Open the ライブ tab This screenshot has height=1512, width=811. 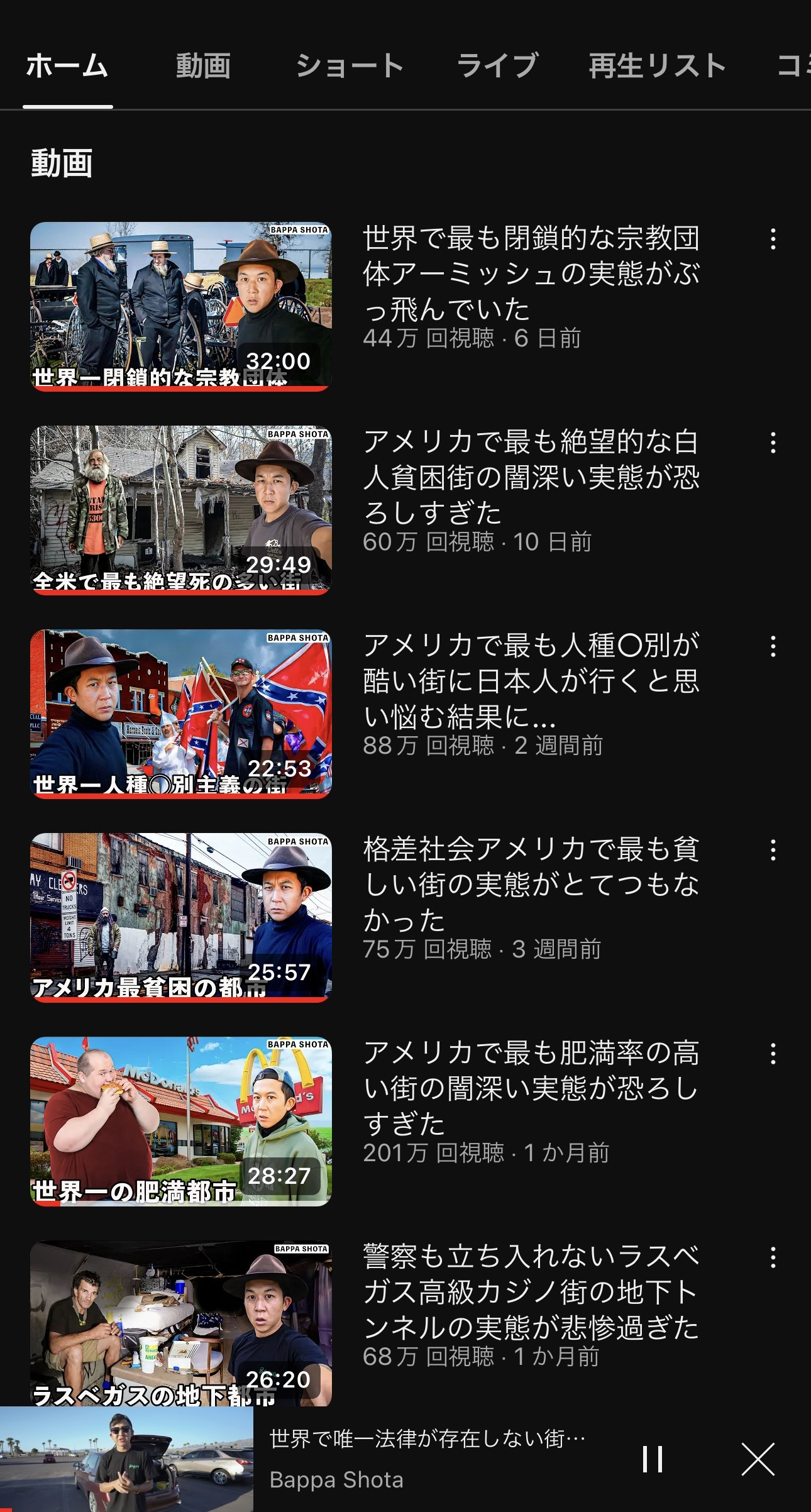coord(497,66)
